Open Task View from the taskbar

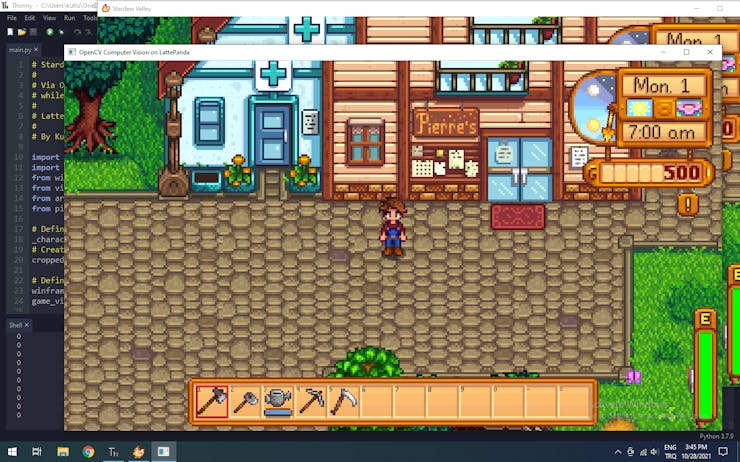pyautogui.click(x=36, y=451)
